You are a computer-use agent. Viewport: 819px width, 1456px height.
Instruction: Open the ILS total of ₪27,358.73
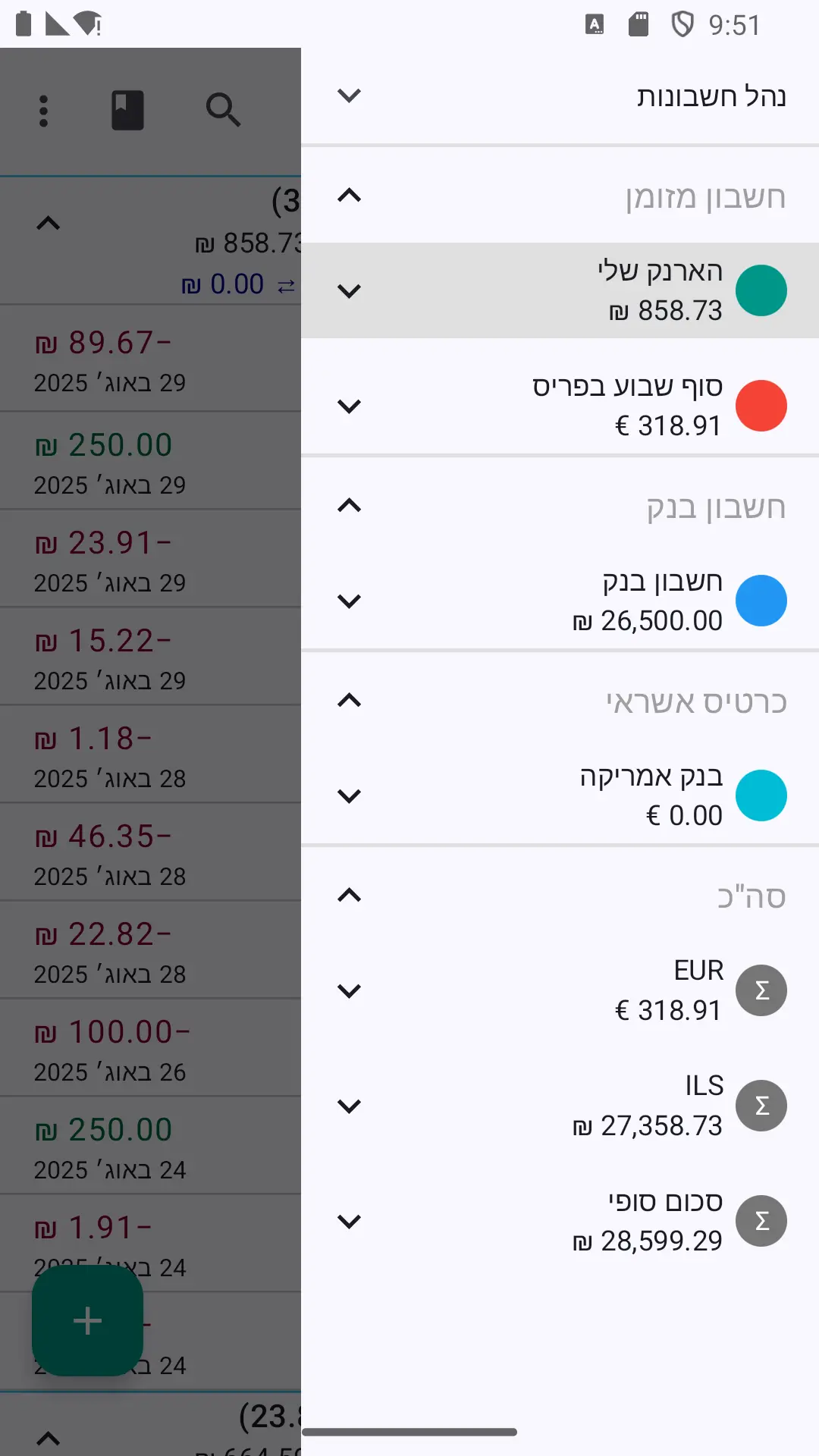(560, 1106)
